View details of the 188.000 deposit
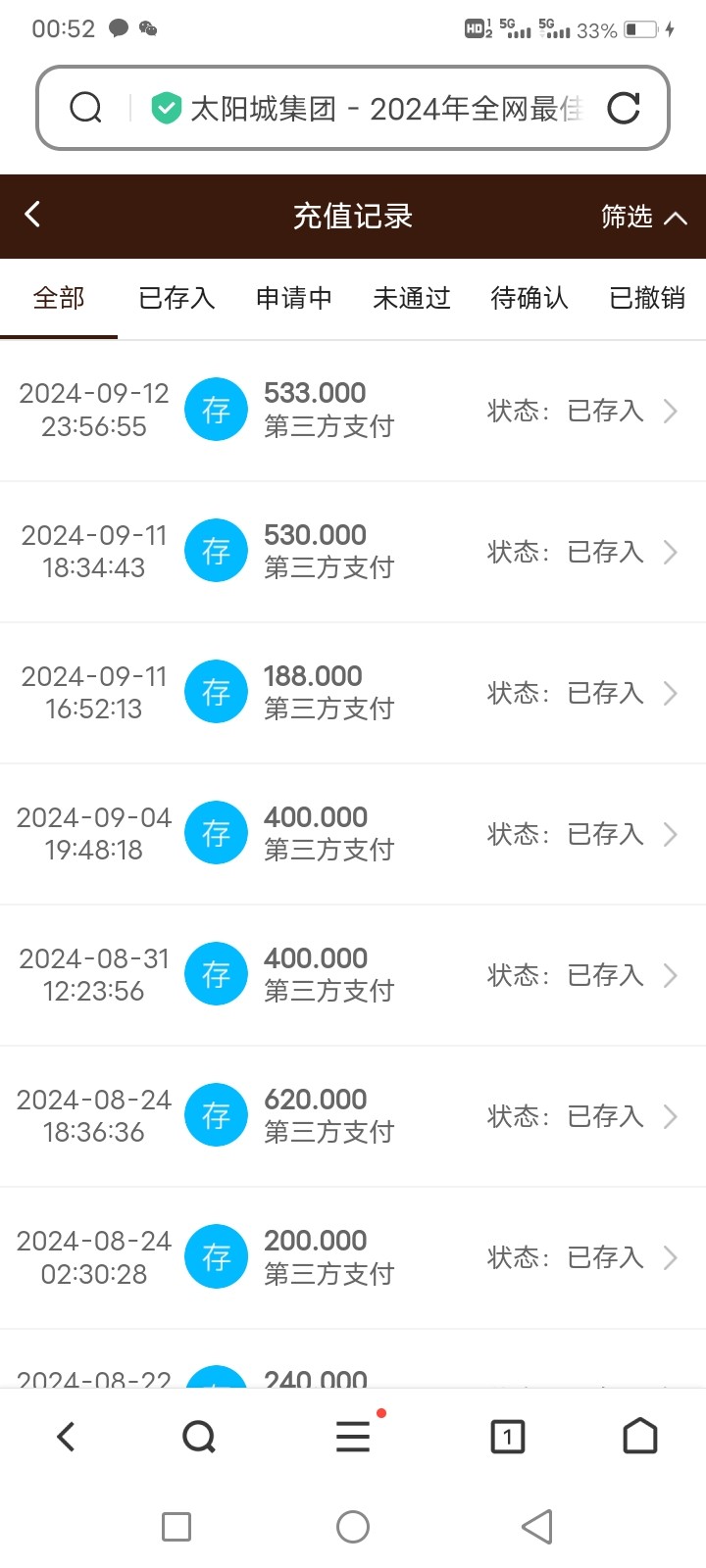The width and height of the screenshot is (706, 1568). click(x=353, y=693)
